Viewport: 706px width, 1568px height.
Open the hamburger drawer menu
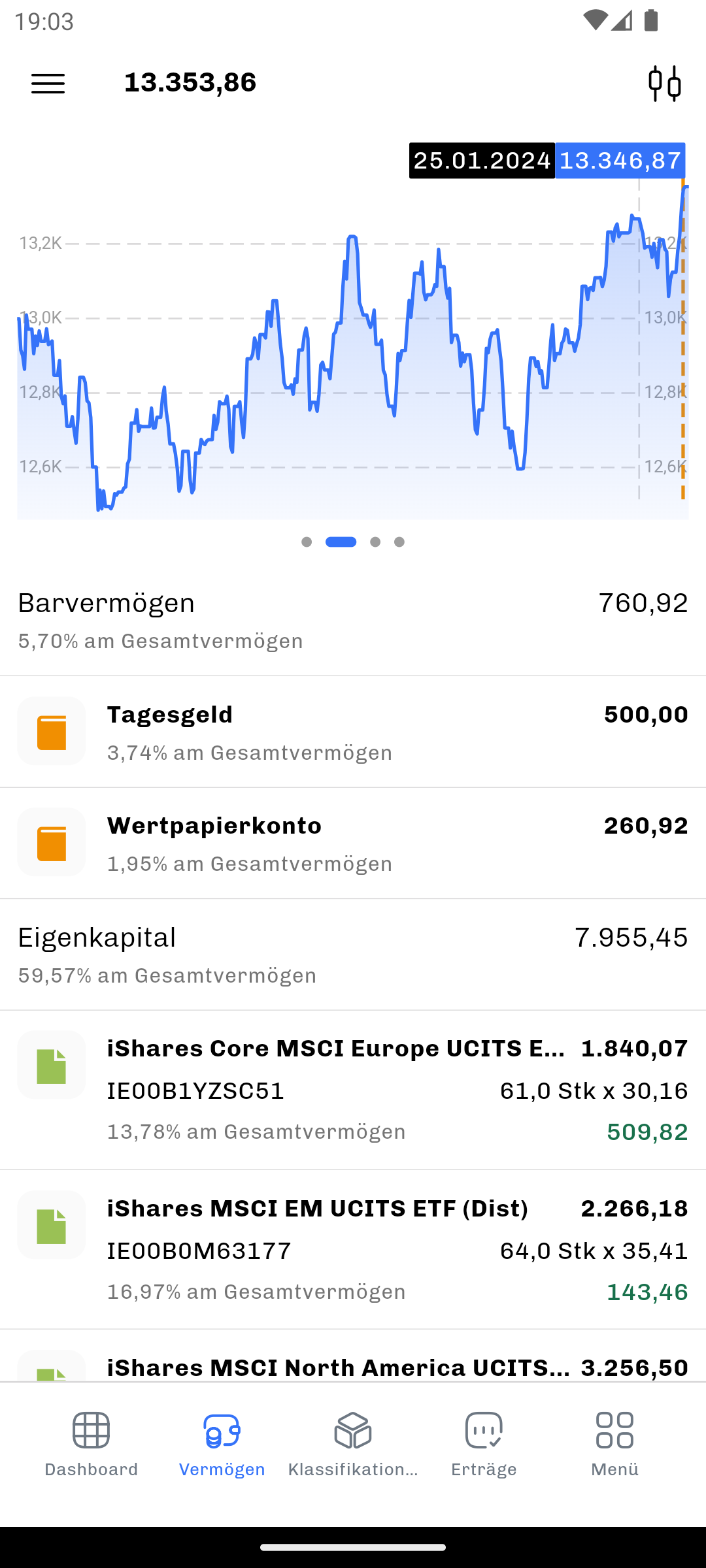[48, 84]
